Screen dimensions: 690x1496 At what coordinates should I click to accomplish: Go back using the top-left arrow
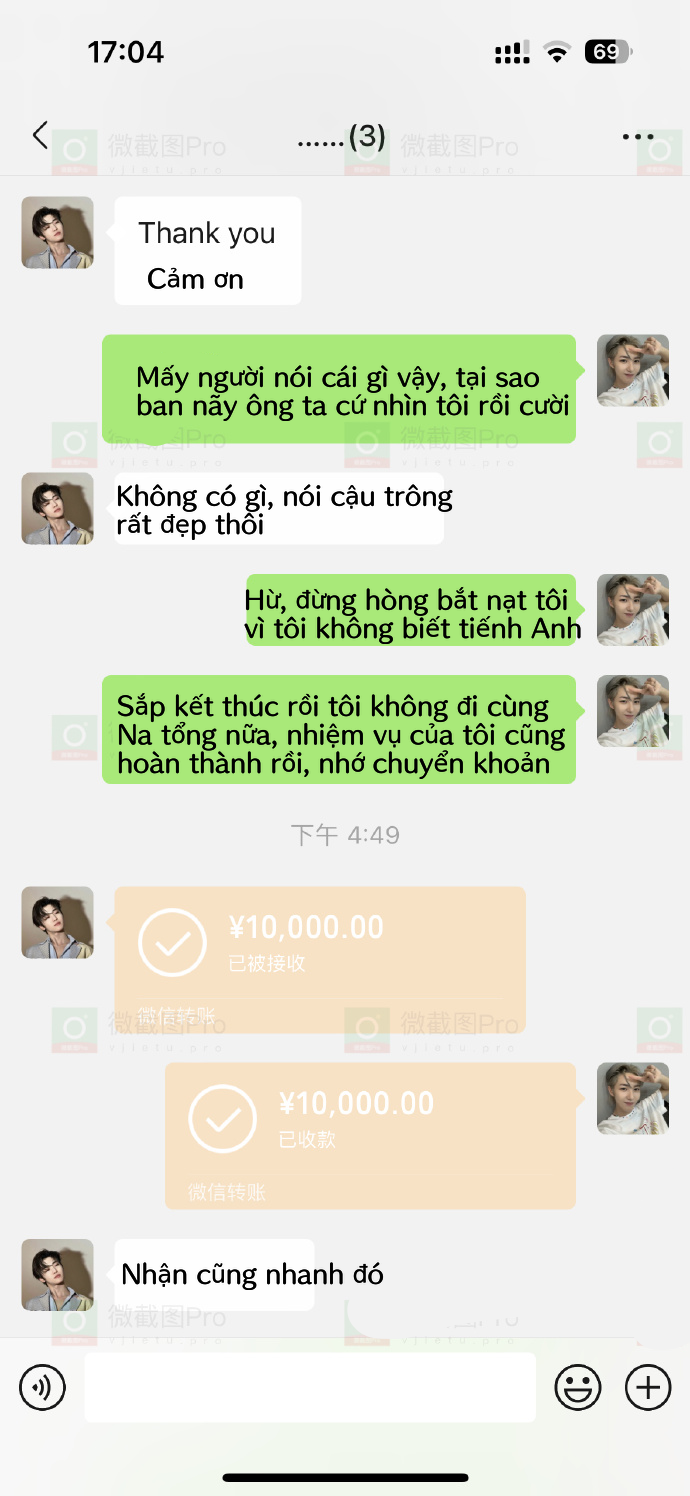(40, 136)
